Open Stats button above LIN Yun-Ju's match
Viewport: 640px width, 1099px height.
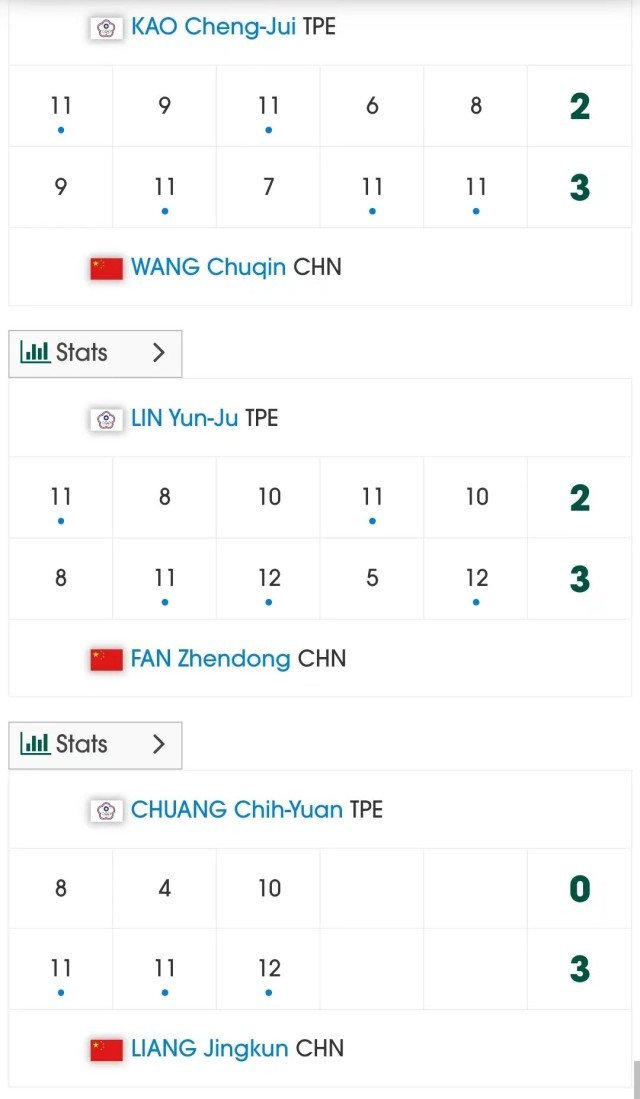(95, 353)
